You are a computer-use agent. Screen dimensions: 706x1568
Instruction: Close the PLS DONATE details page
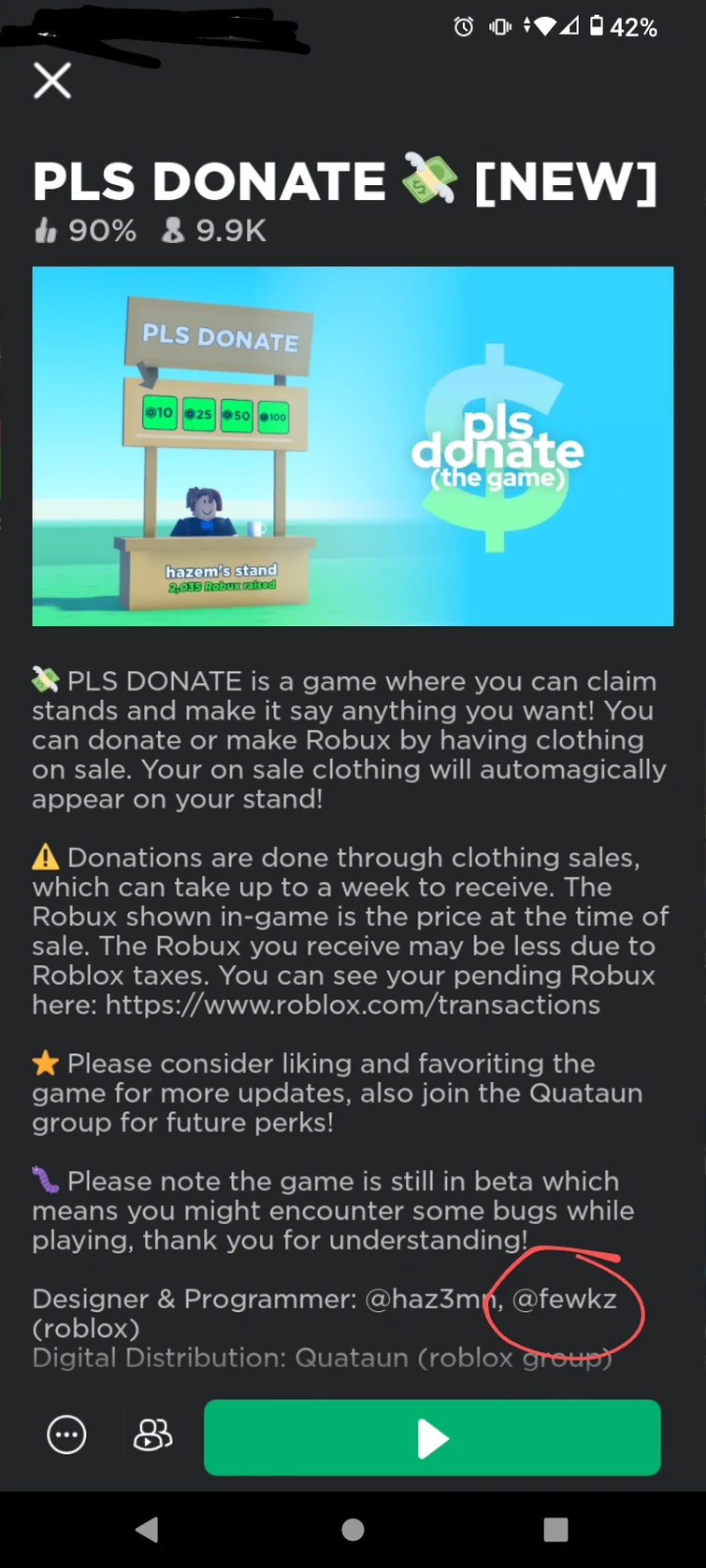click(51, 80)
